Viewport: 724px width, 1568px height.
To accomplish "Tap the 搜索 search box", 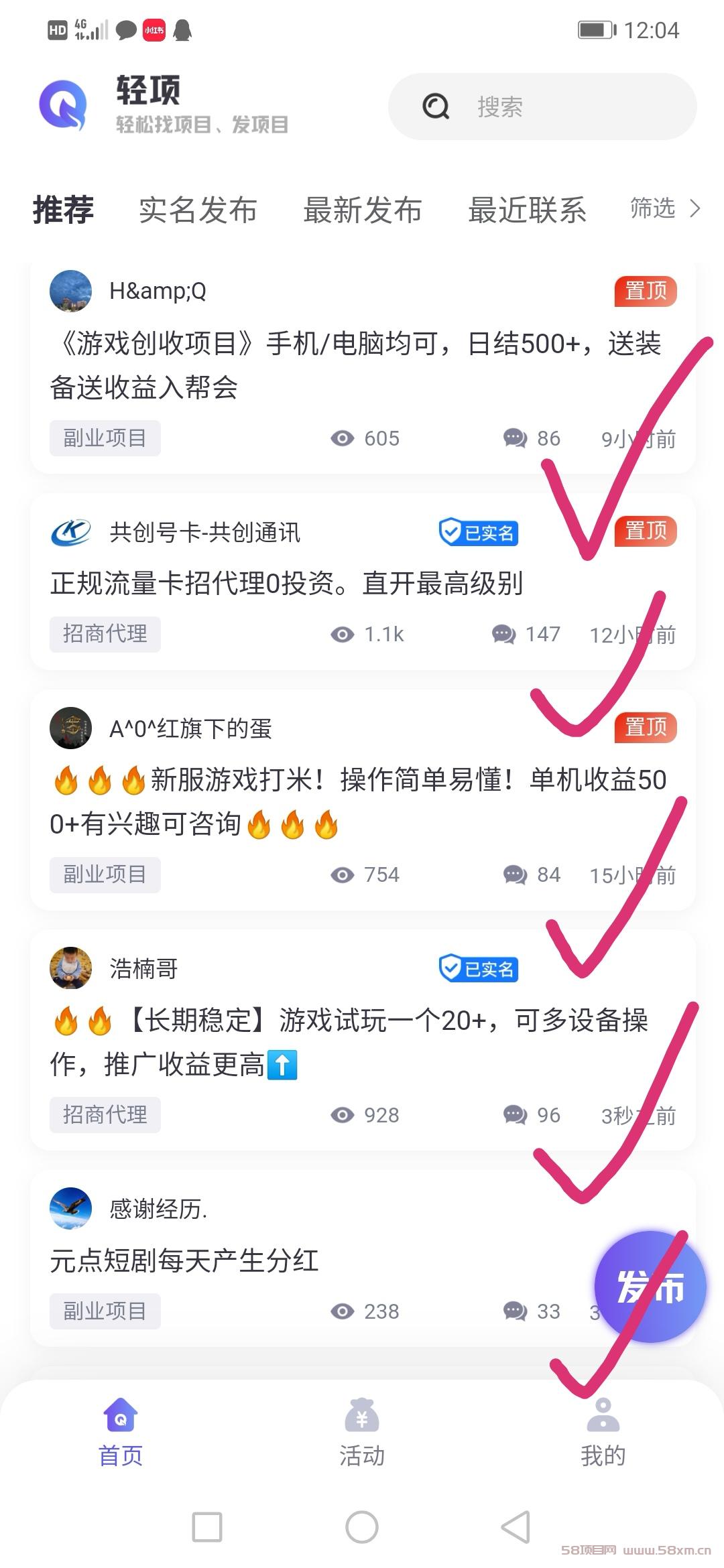I will 542,107.
